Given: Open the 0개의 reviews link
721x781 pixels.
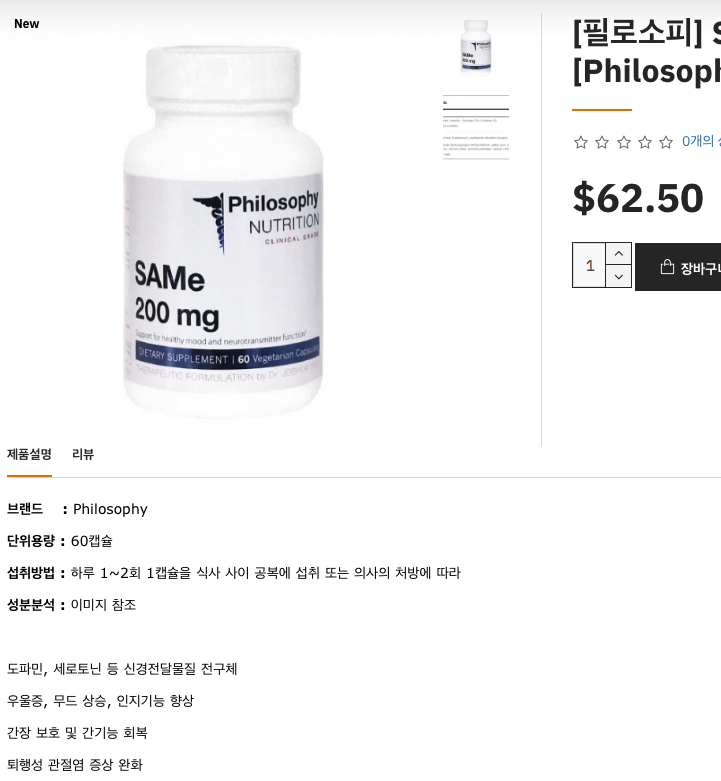Looking at the screenshot, I should pos(700,141).
